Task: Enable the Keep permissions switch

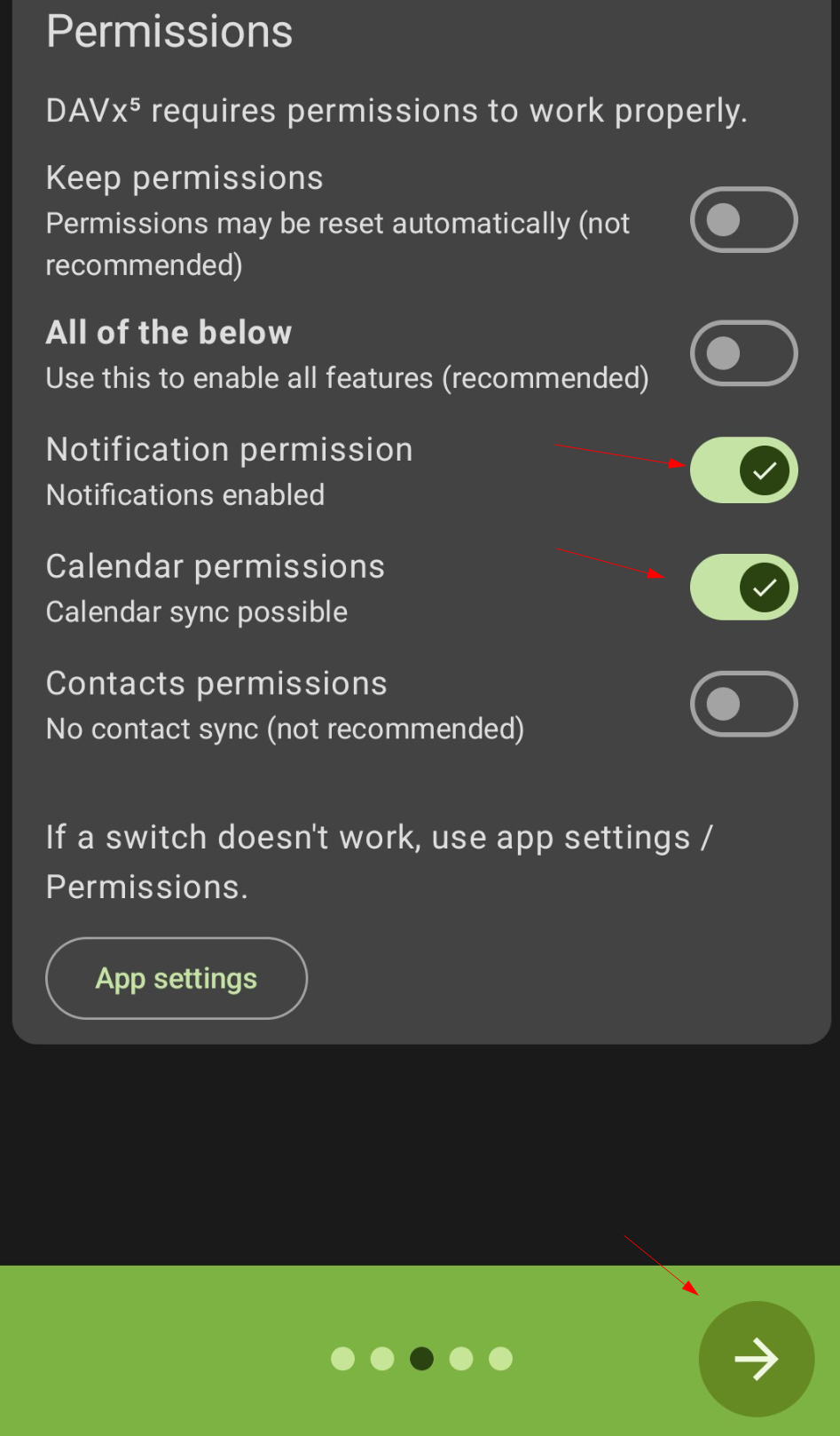Action: click(x=743, y=220)
